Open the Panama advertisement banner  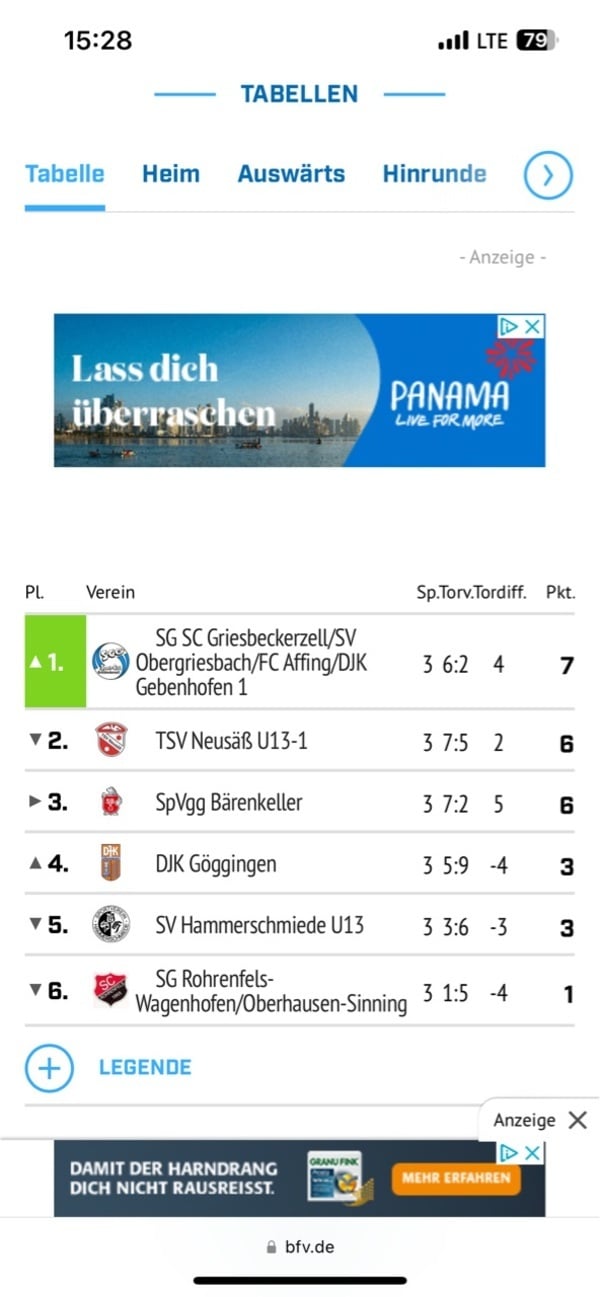pyautogui.click(x=299, y=391)
